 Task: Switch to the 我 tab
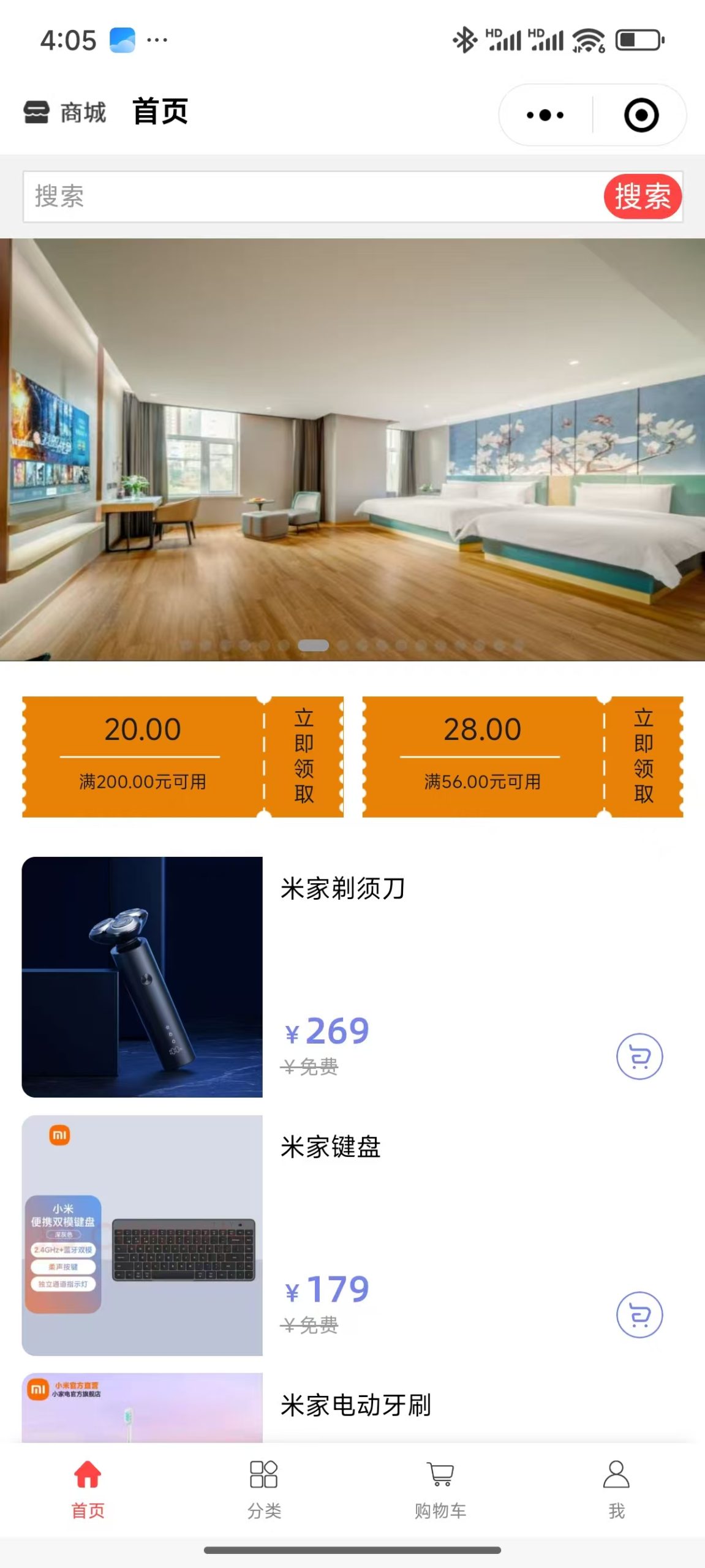click(x=616, y=1488)
